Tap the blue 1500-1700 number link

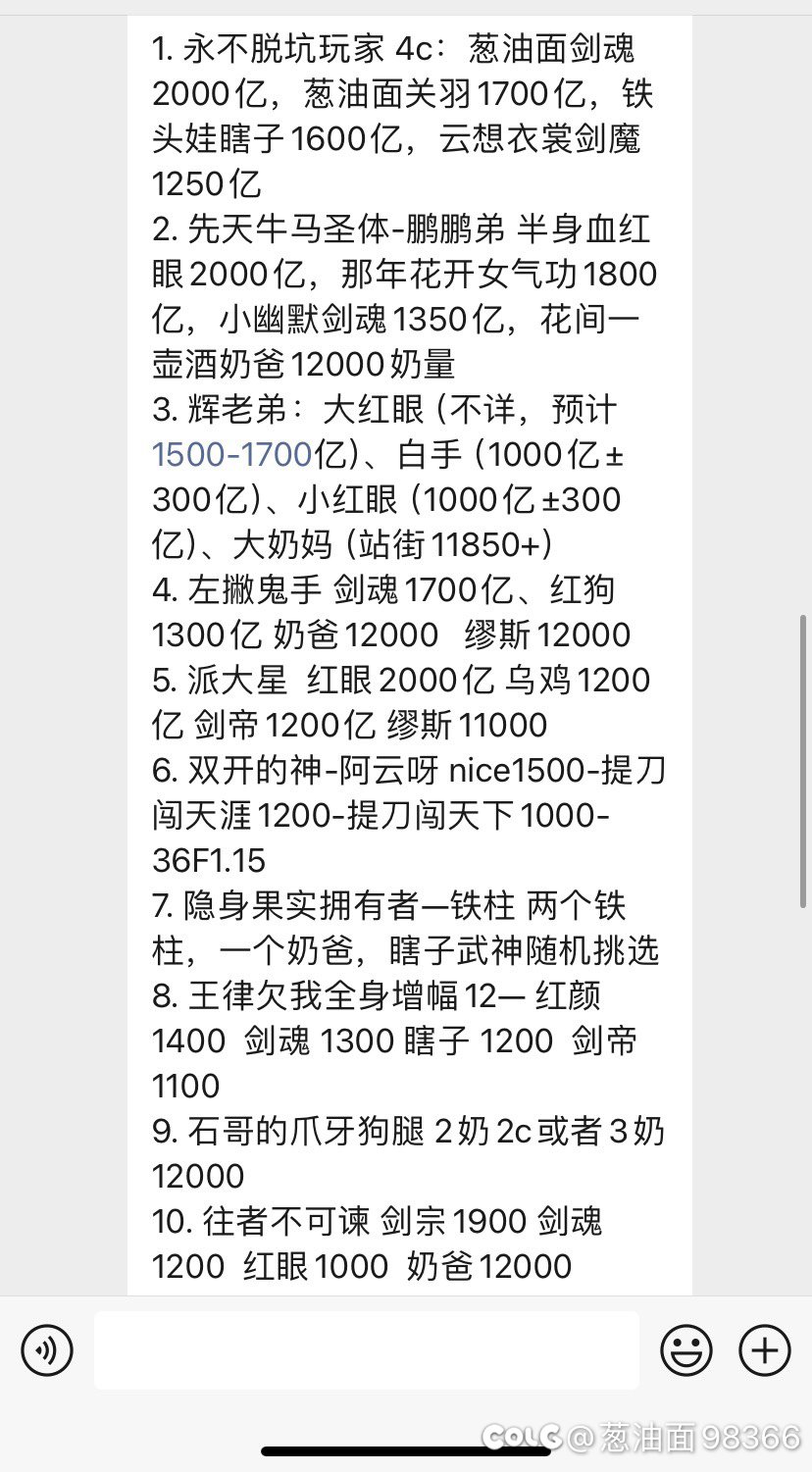point(231,454)
